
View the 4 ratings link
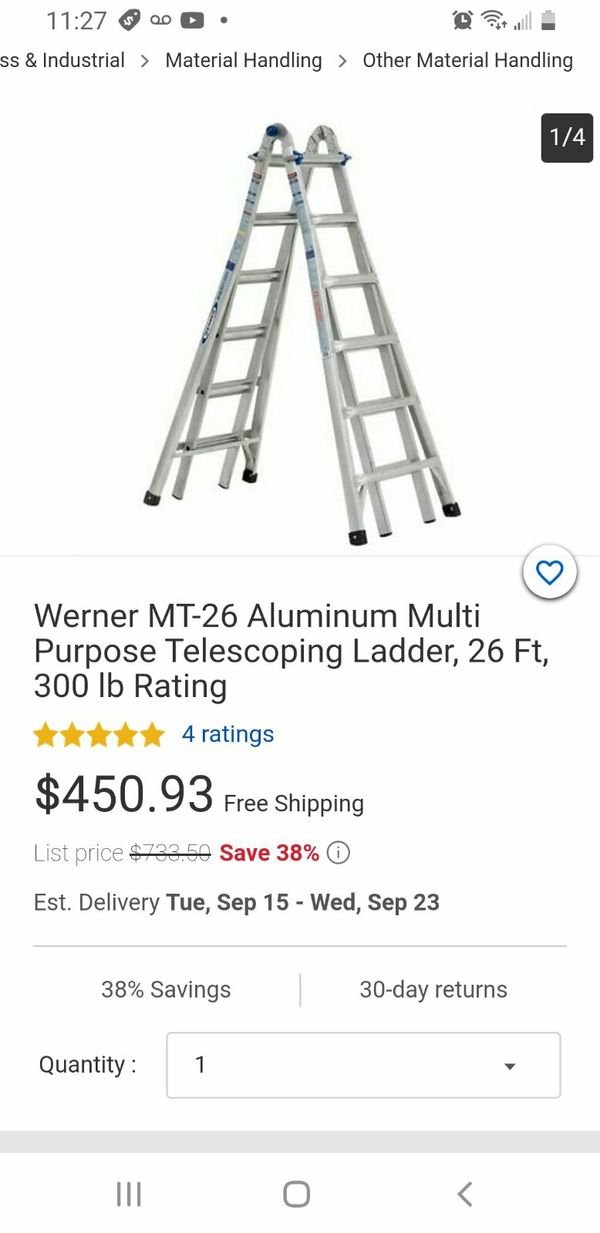(228, 734)
